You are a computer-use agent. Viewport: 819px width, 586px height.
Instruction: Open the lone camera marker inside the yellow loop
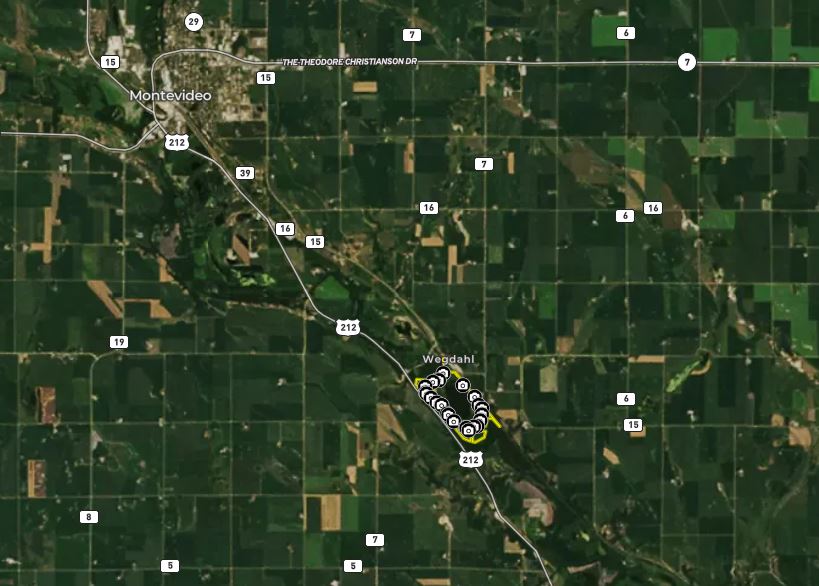(463, 385)
